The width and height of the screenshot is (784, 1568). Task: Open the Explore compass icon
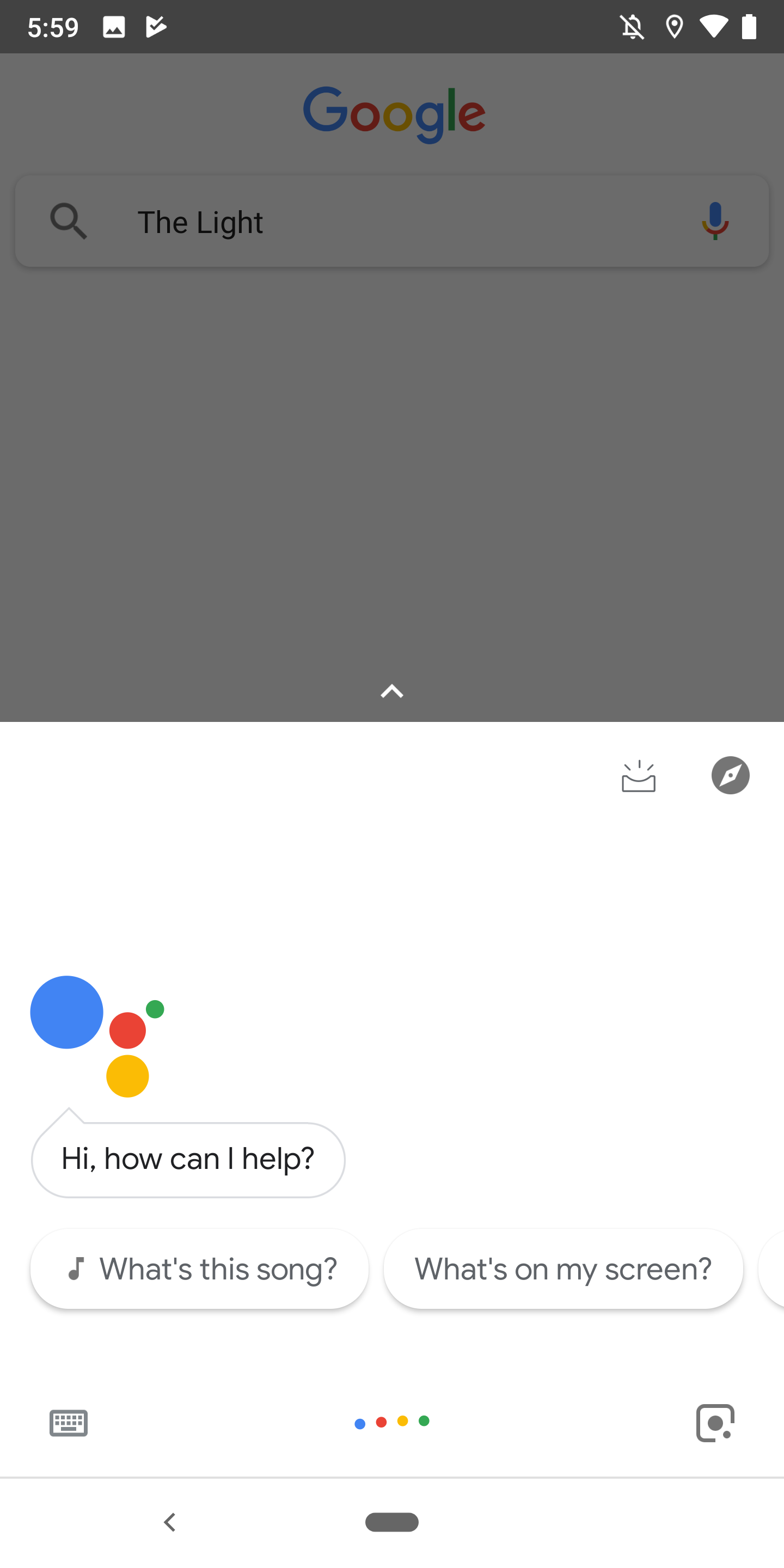pos(731,775)
